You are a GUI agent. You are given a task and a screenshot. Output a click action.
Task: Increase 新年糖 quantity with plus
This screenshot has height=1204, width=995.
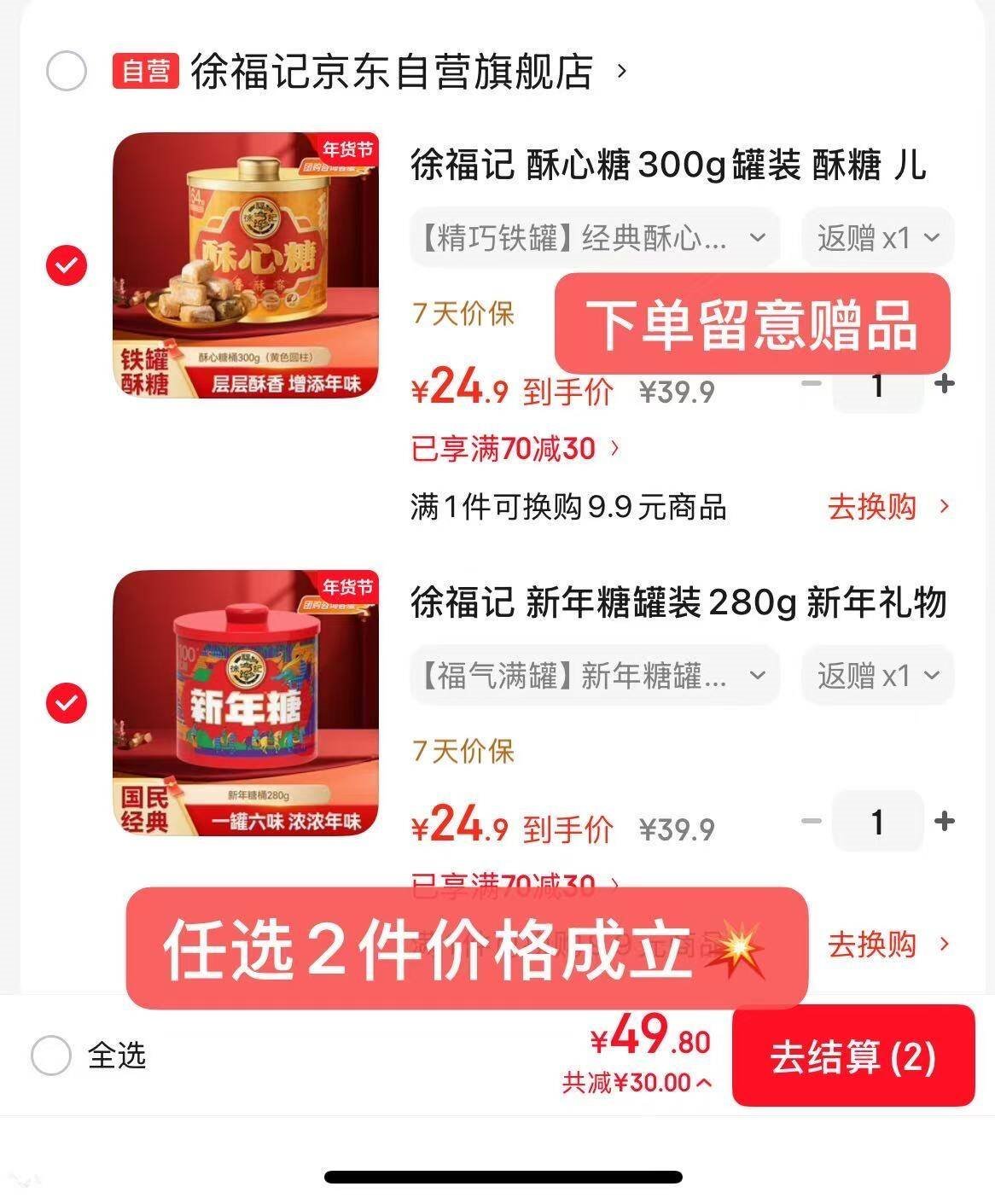(944, 822)
